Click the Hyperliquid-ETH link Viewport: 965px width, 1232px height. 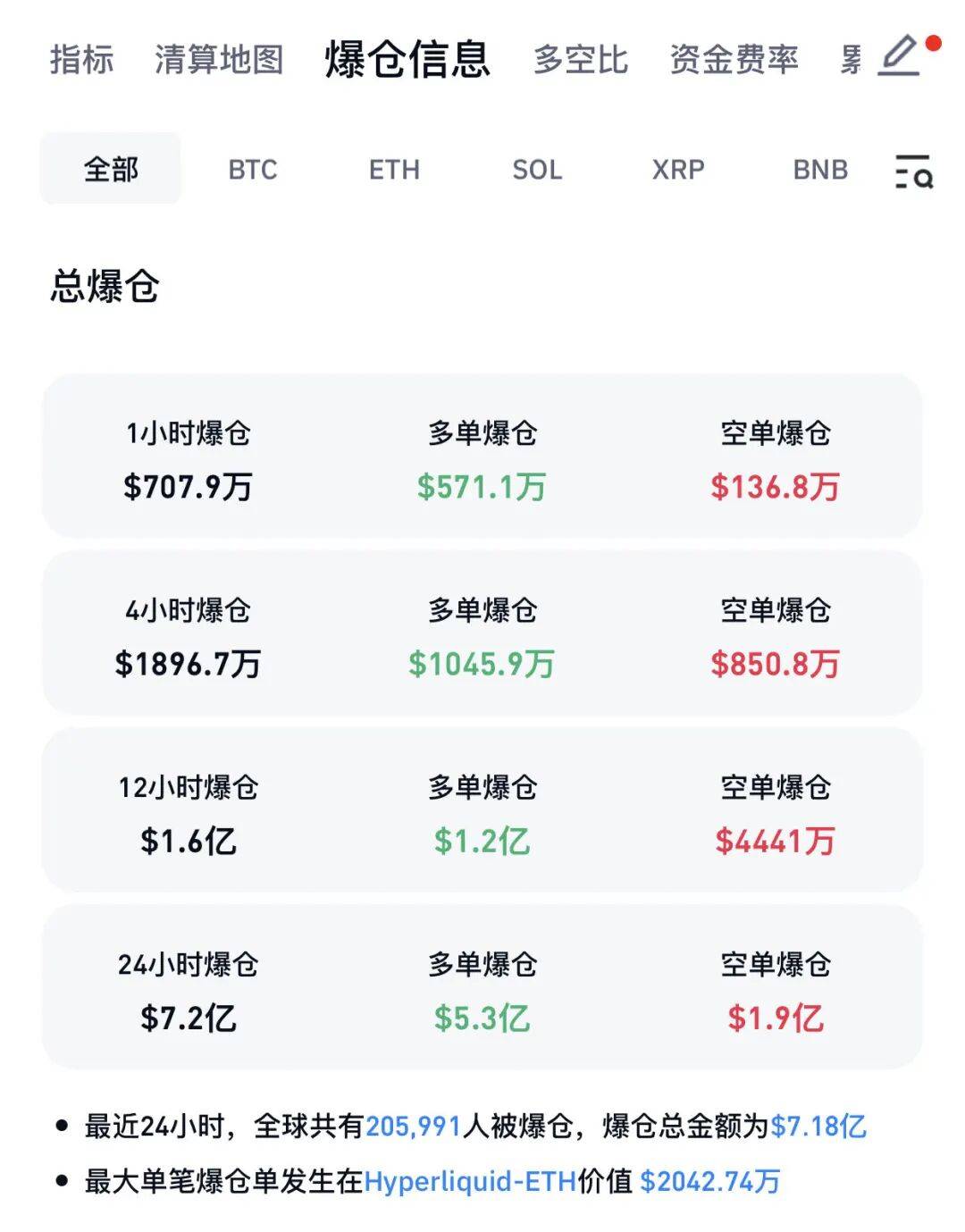(470, 1179)
